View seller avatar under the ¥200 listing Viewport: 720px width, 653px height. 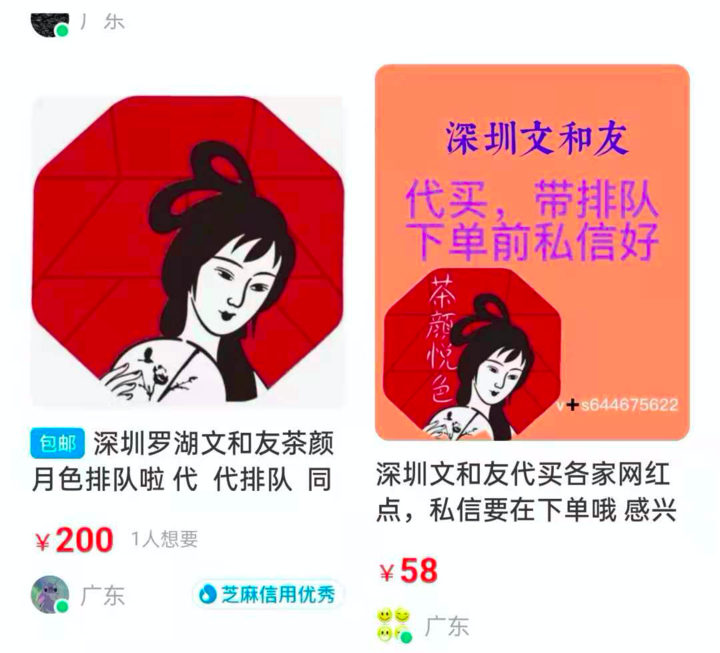[50, 595]
